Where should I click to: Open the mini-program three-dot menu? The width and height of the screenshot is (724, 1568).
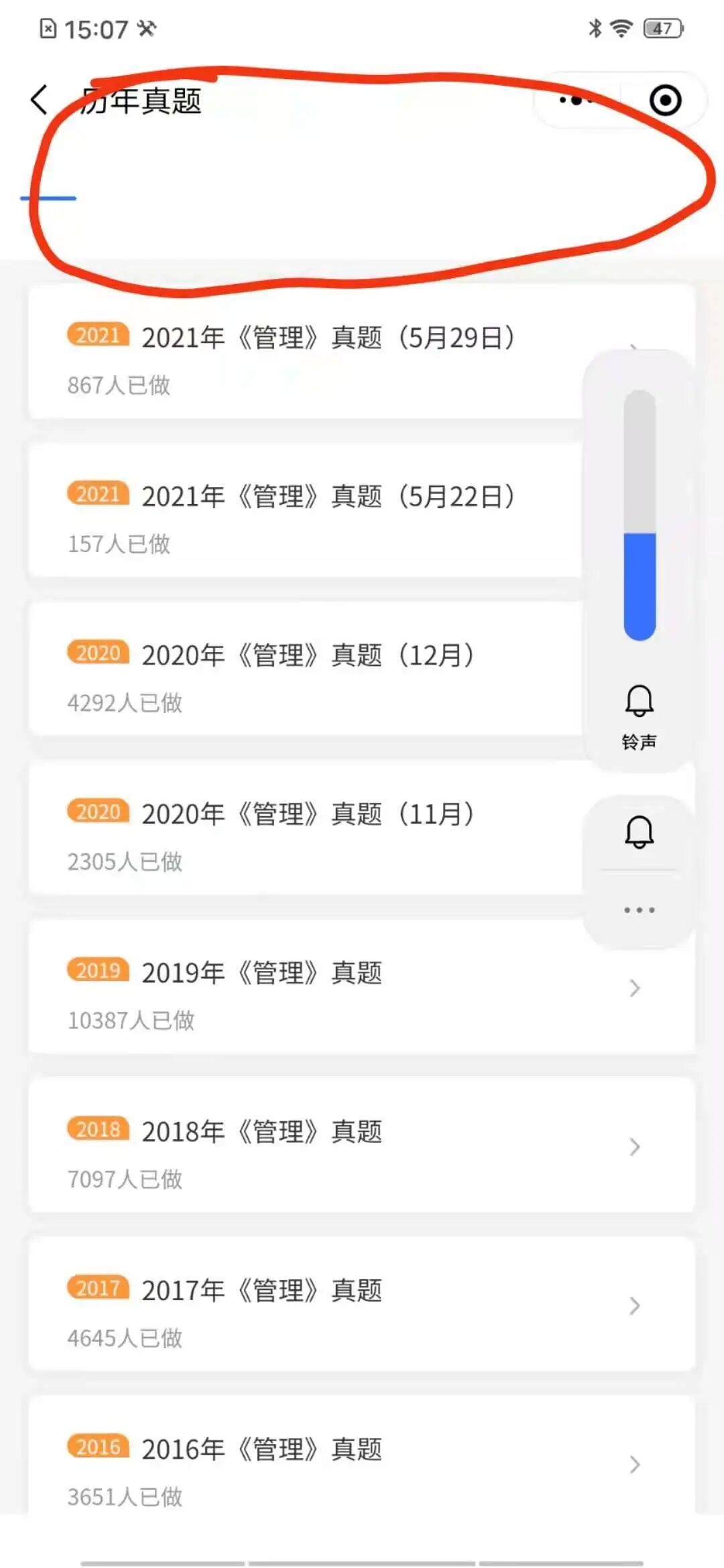[x=577, y=101]
